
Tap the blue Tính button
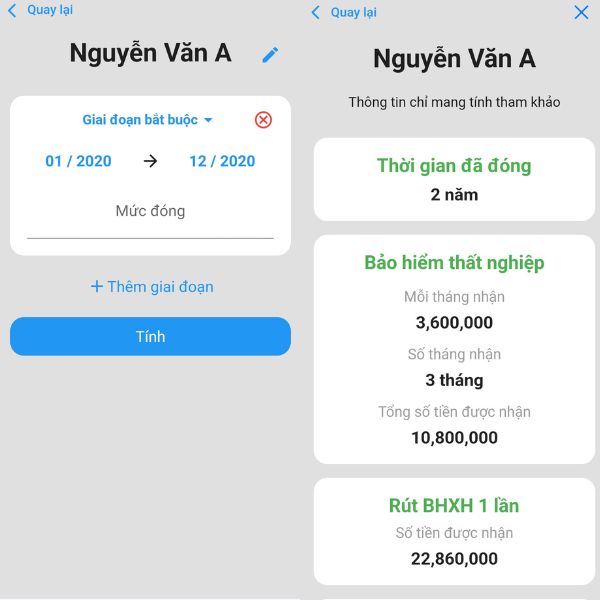click(150, 337)
